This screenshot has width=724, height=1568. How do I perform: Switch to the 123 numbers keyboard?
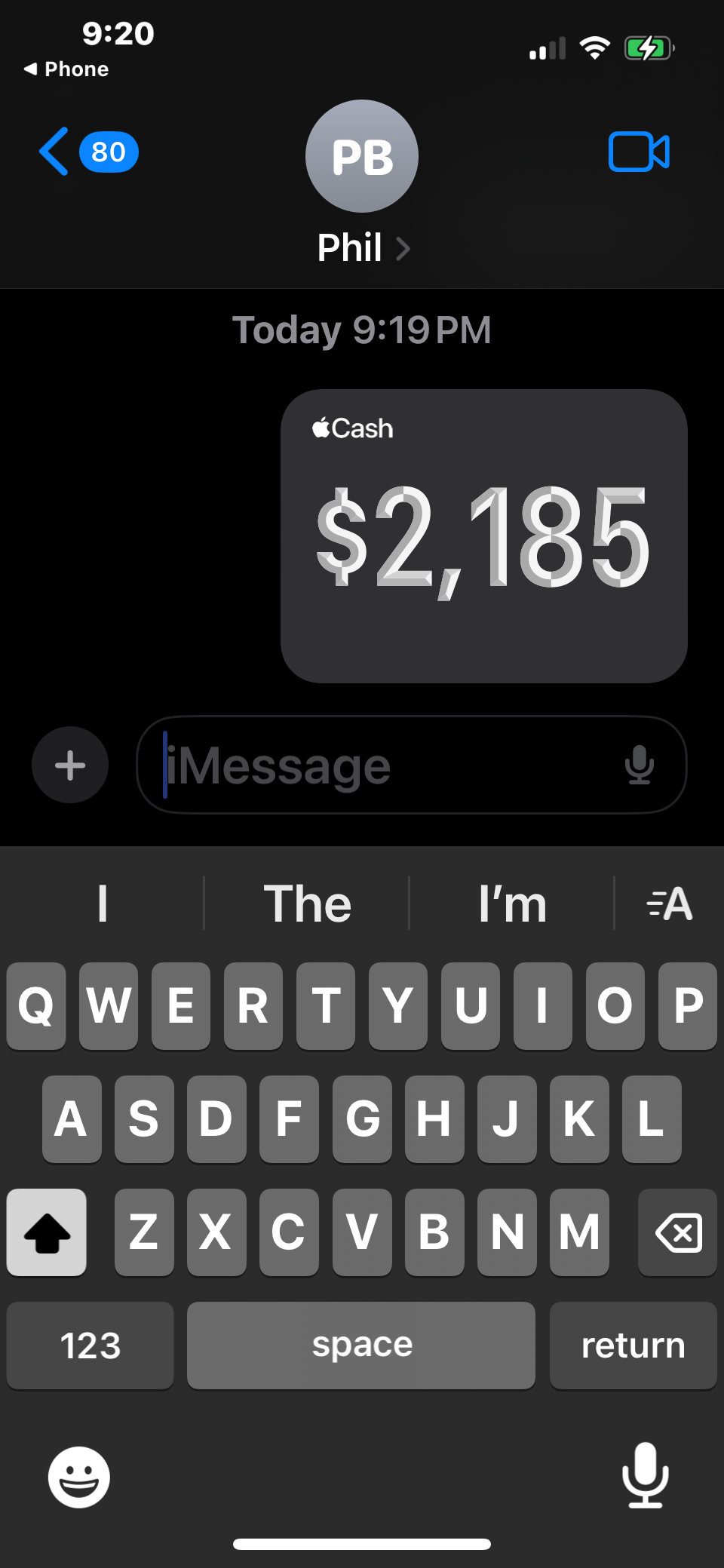click(x=90, y=1346)
